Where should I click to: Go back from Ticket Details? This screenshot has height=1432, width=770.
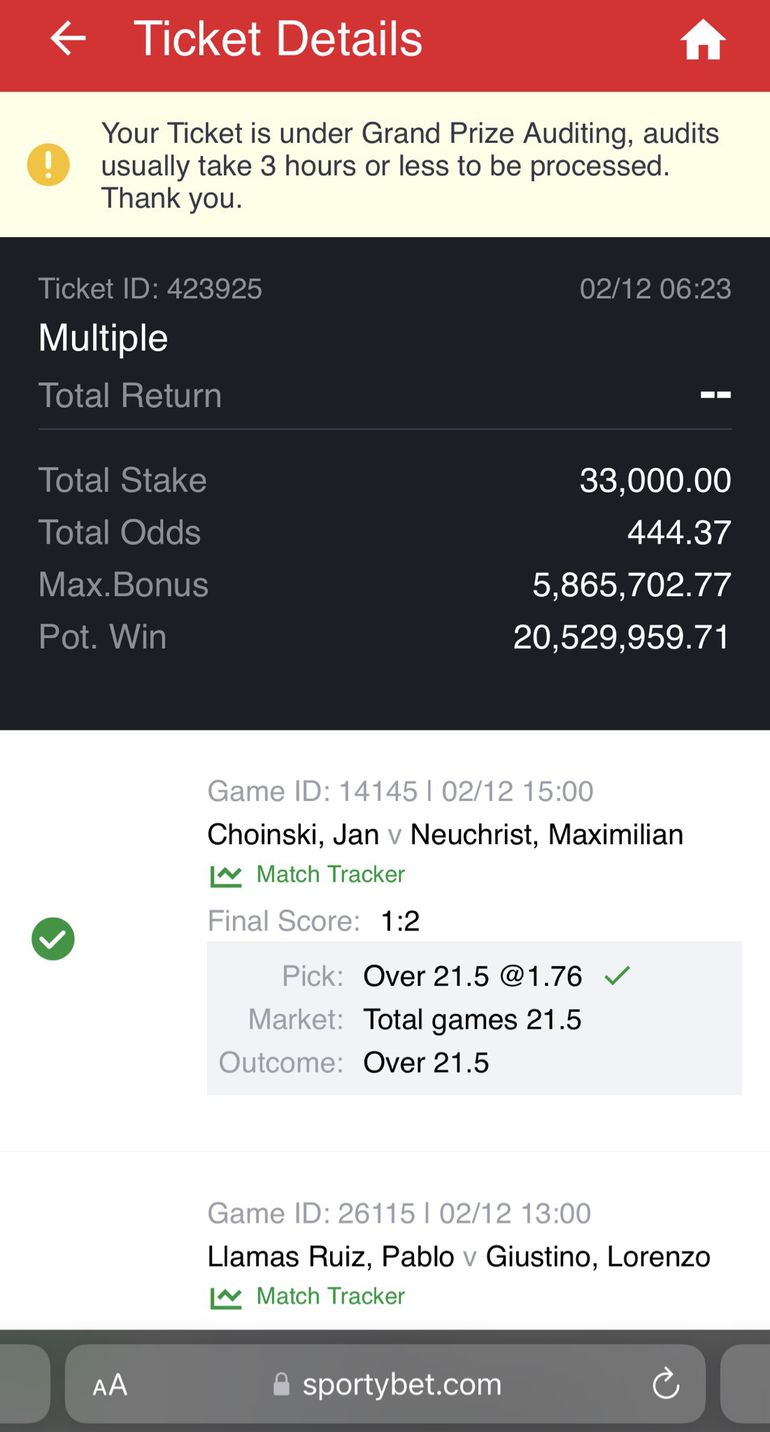(x=68, y=39)
